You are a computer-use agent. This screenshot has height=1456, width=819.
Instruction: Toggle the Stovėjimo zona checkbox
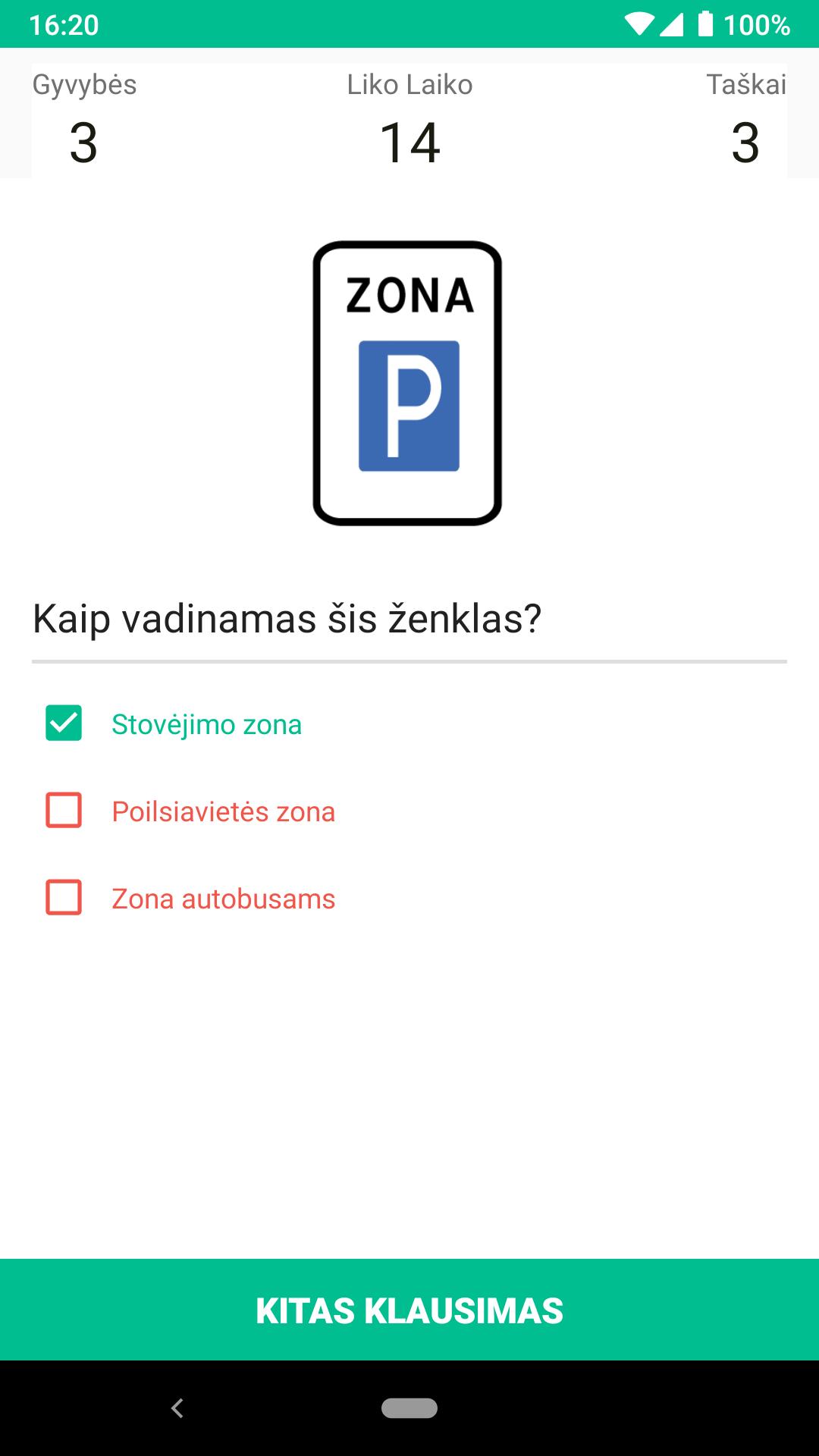(x=64, y=723)
